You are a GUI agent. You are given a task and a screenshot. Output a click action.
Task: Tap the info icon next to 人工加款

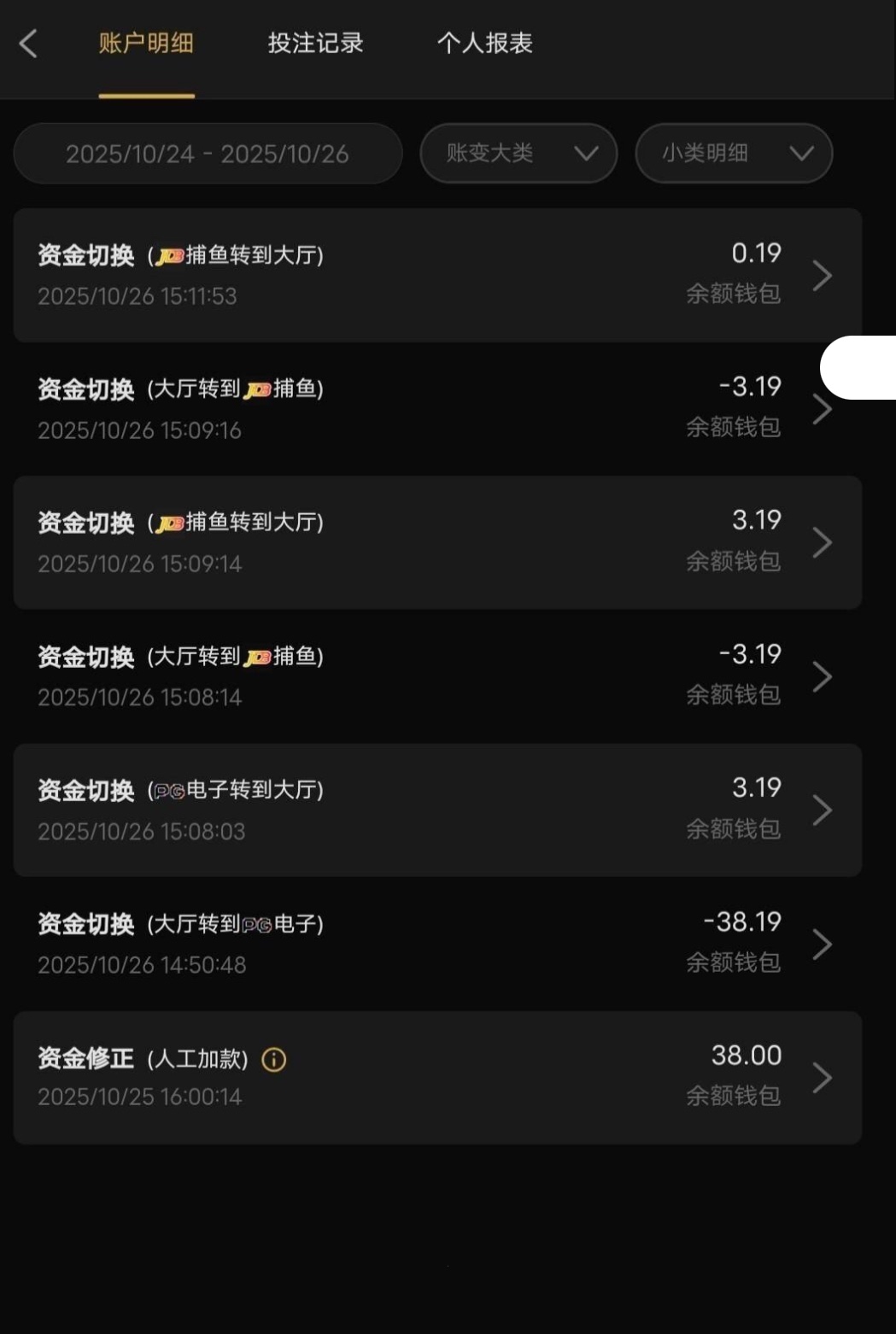coord(273,1060)
